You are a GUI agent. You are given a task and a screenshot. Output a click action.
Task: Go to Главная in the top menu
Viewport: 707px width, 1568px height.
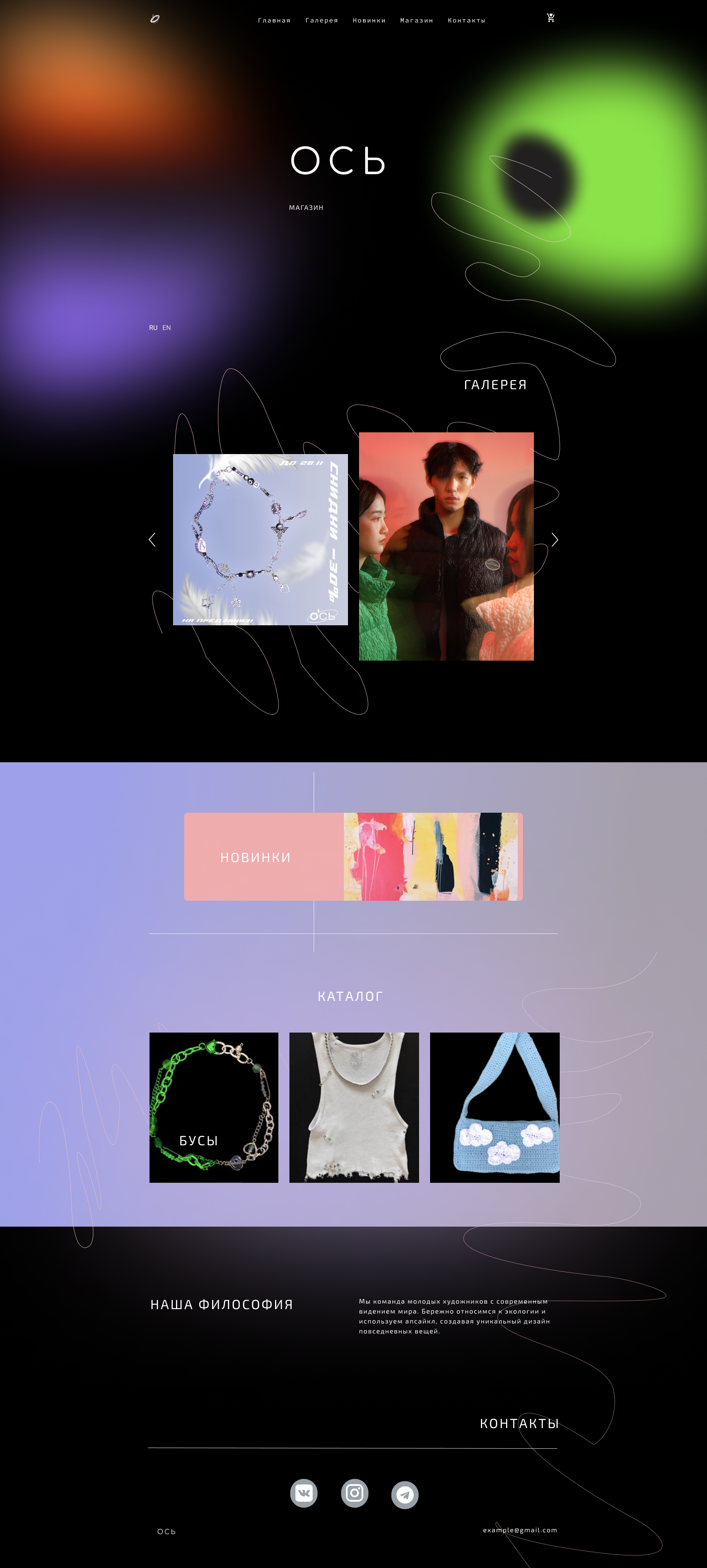point(274,21)
